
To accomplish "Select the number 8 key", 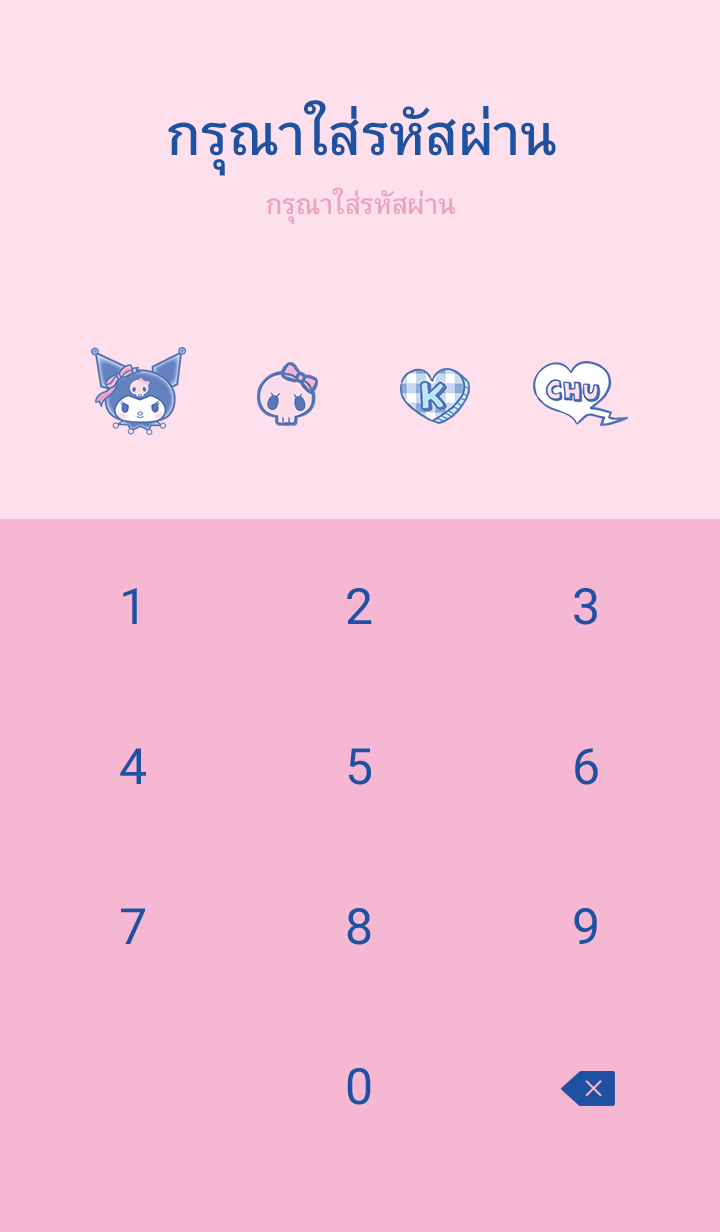I will [x=359, y=927].
